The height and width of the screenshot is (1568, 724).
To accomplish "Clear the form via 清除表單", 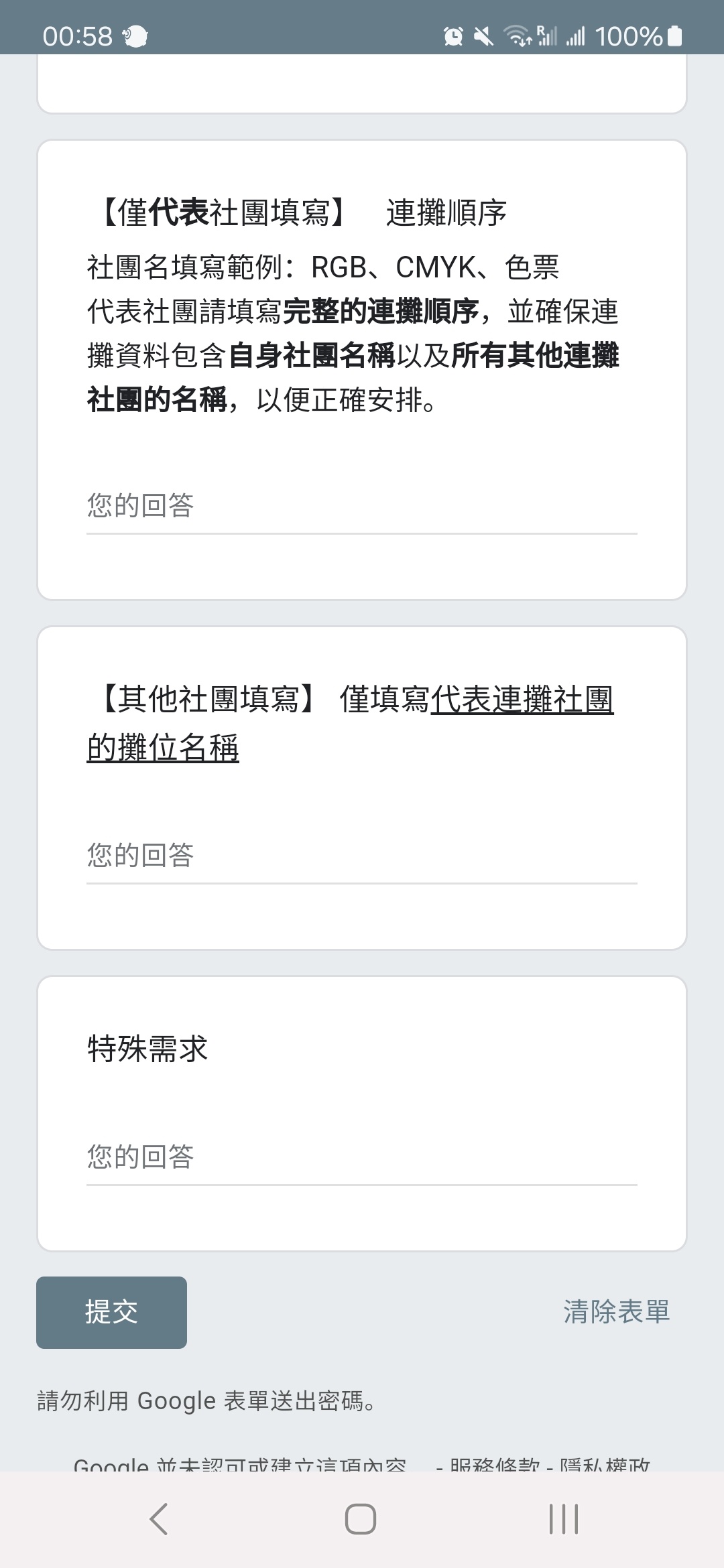I will (617, 1312).
